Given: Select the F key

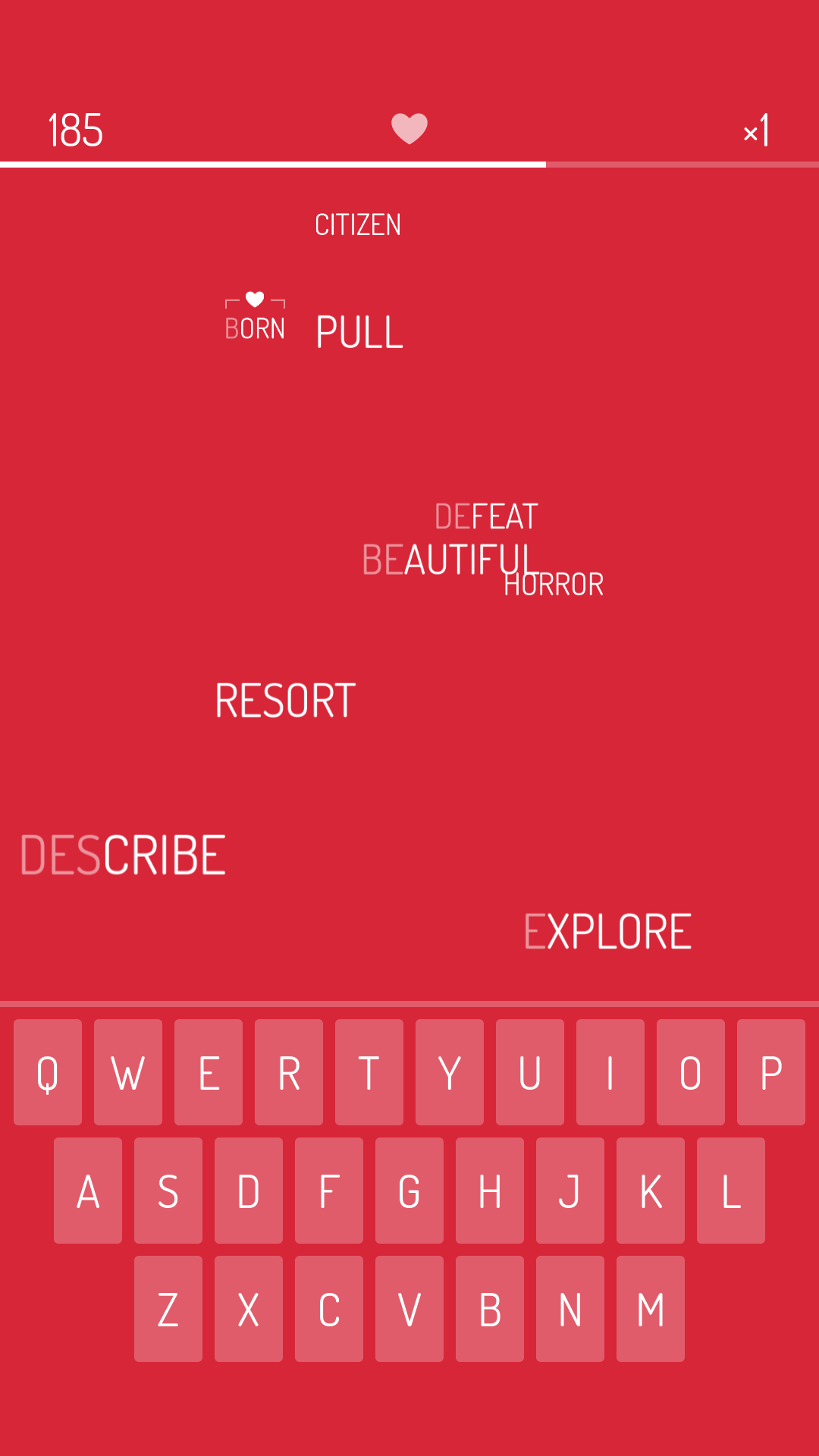Looking at the screenshot, I should (x=329, y=1191).
